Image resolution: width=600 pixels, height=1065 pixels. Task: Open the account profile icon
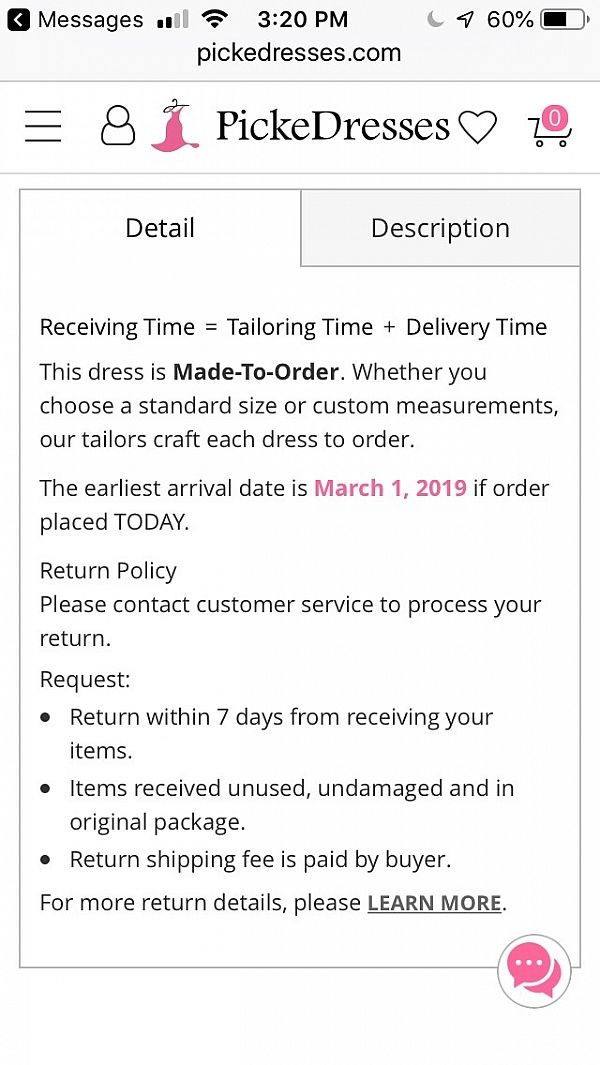118,126
